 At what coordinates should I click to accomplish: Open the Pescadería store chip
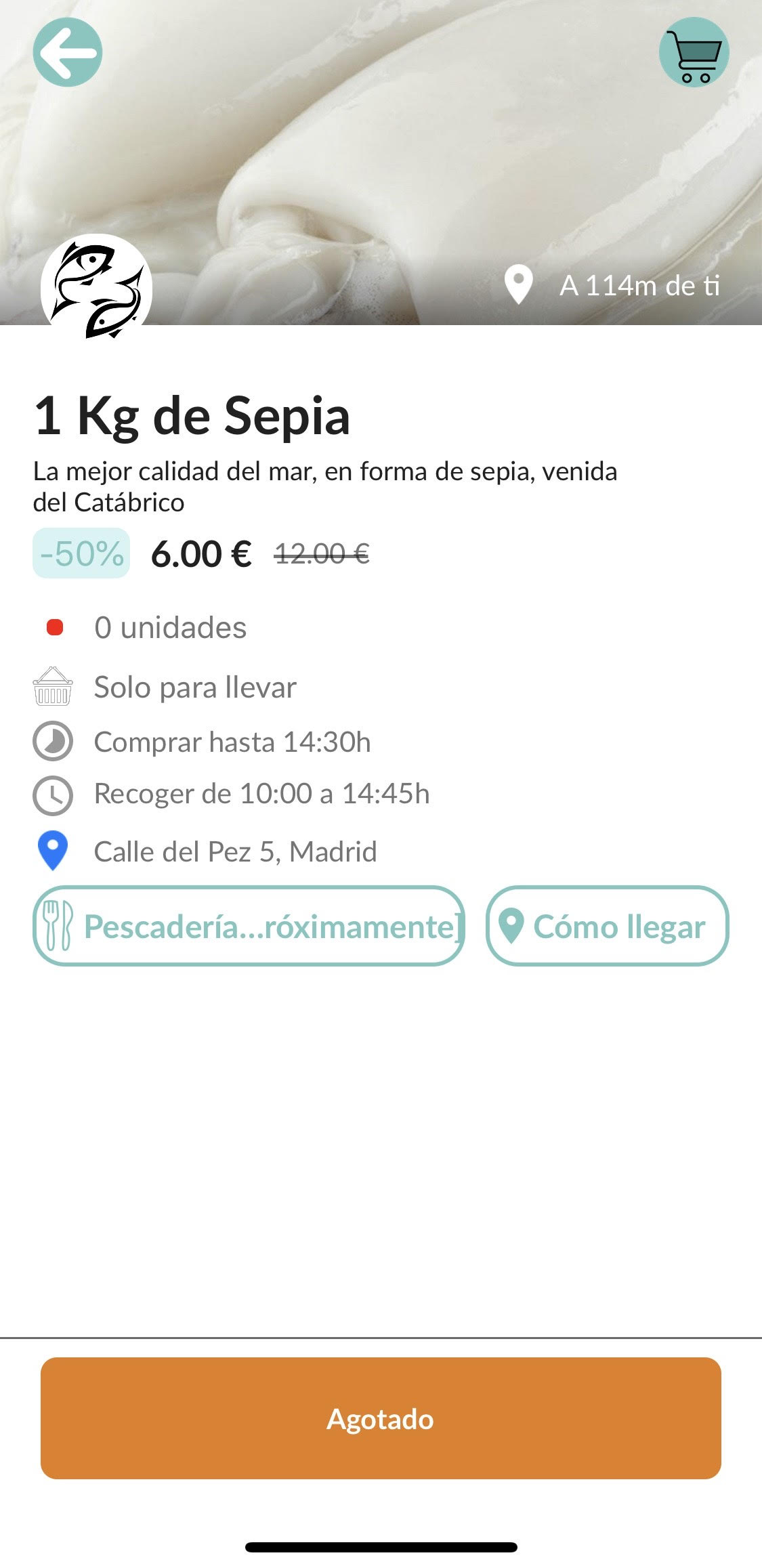pos(249,926)
